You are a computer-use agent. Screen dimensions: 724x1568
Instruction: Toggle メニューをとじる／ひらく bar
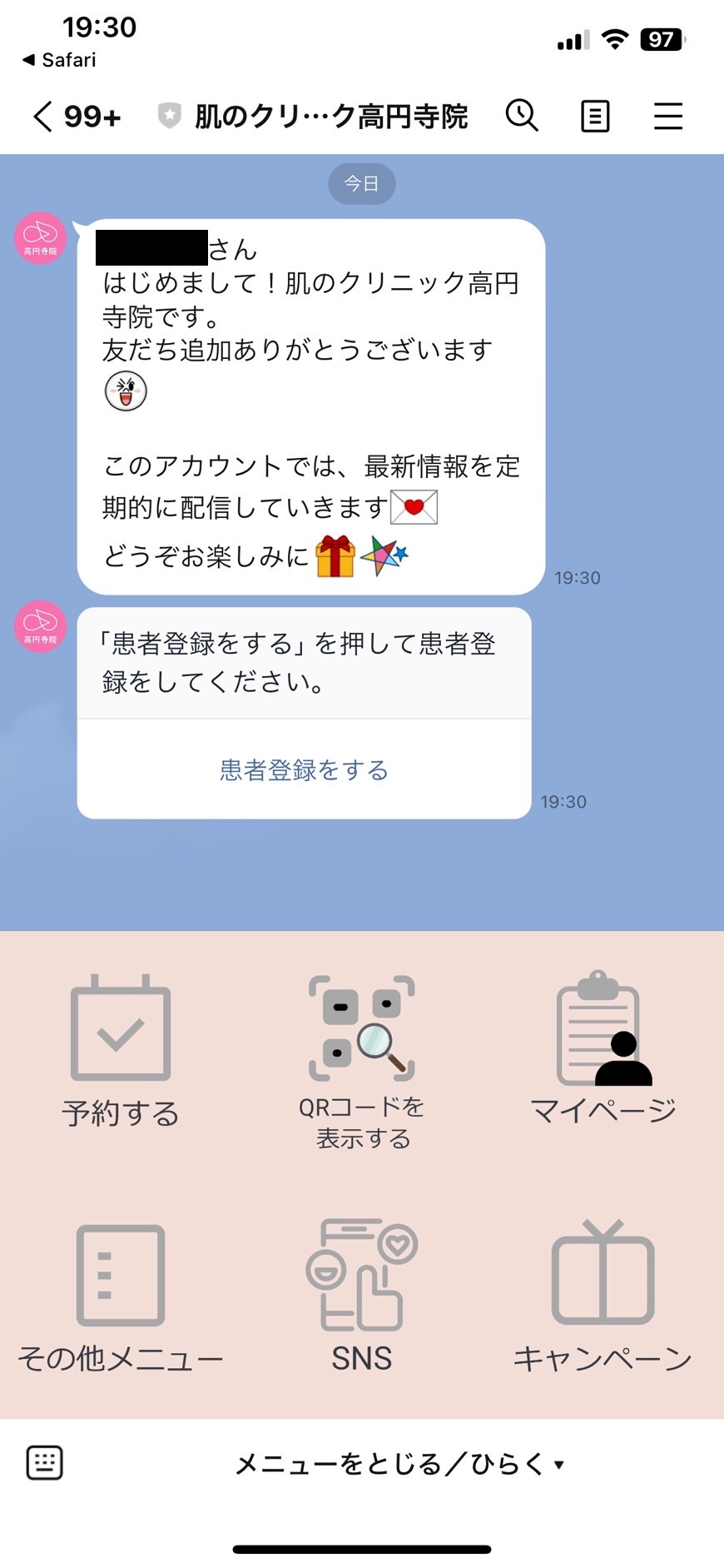click(399, 1463)
